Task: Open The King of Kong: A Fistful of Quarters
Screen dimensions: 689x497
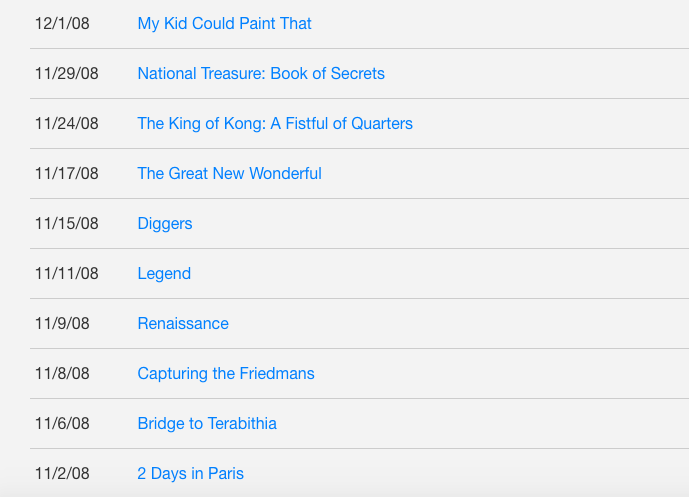Action: (x=274, y=123)
